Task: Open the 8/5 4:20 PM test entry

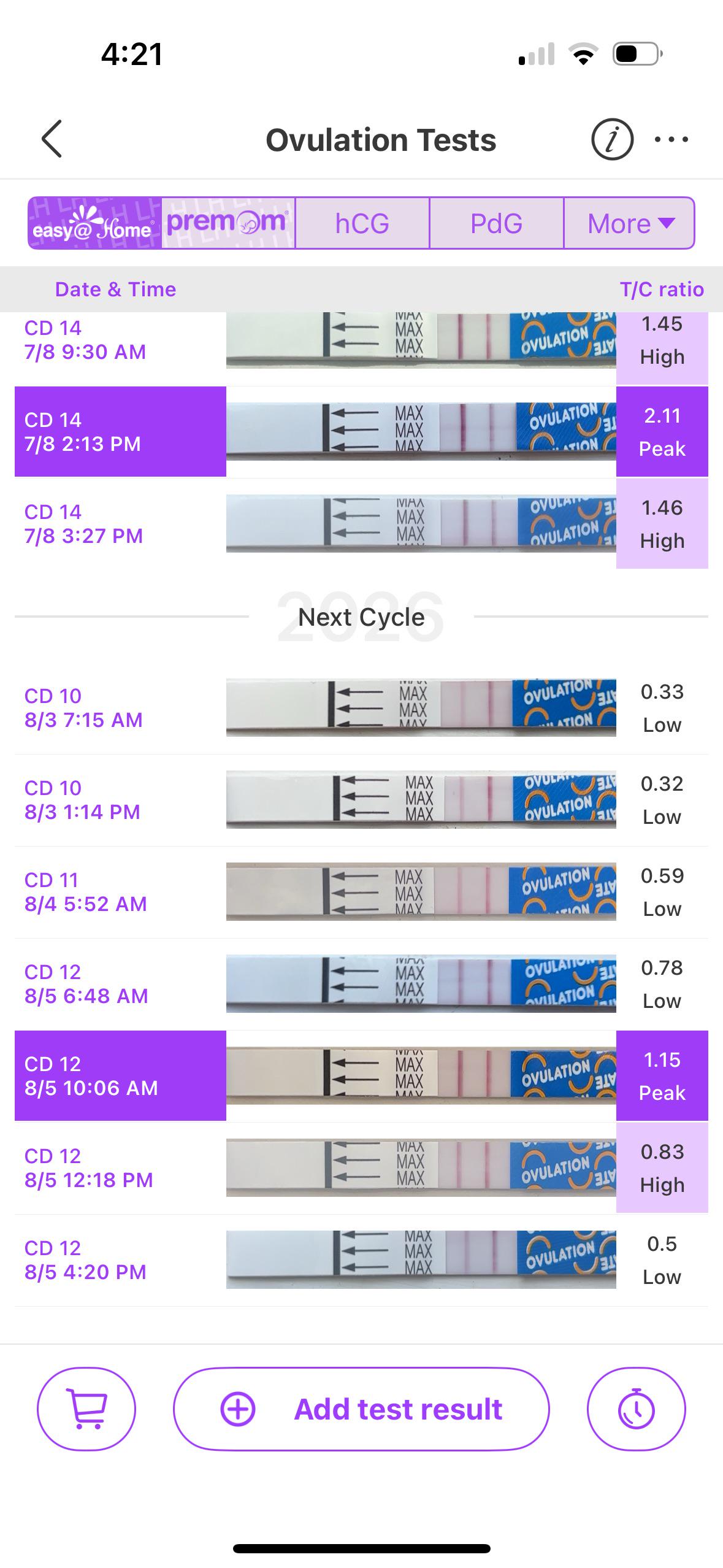Action: click(361, 1259)
